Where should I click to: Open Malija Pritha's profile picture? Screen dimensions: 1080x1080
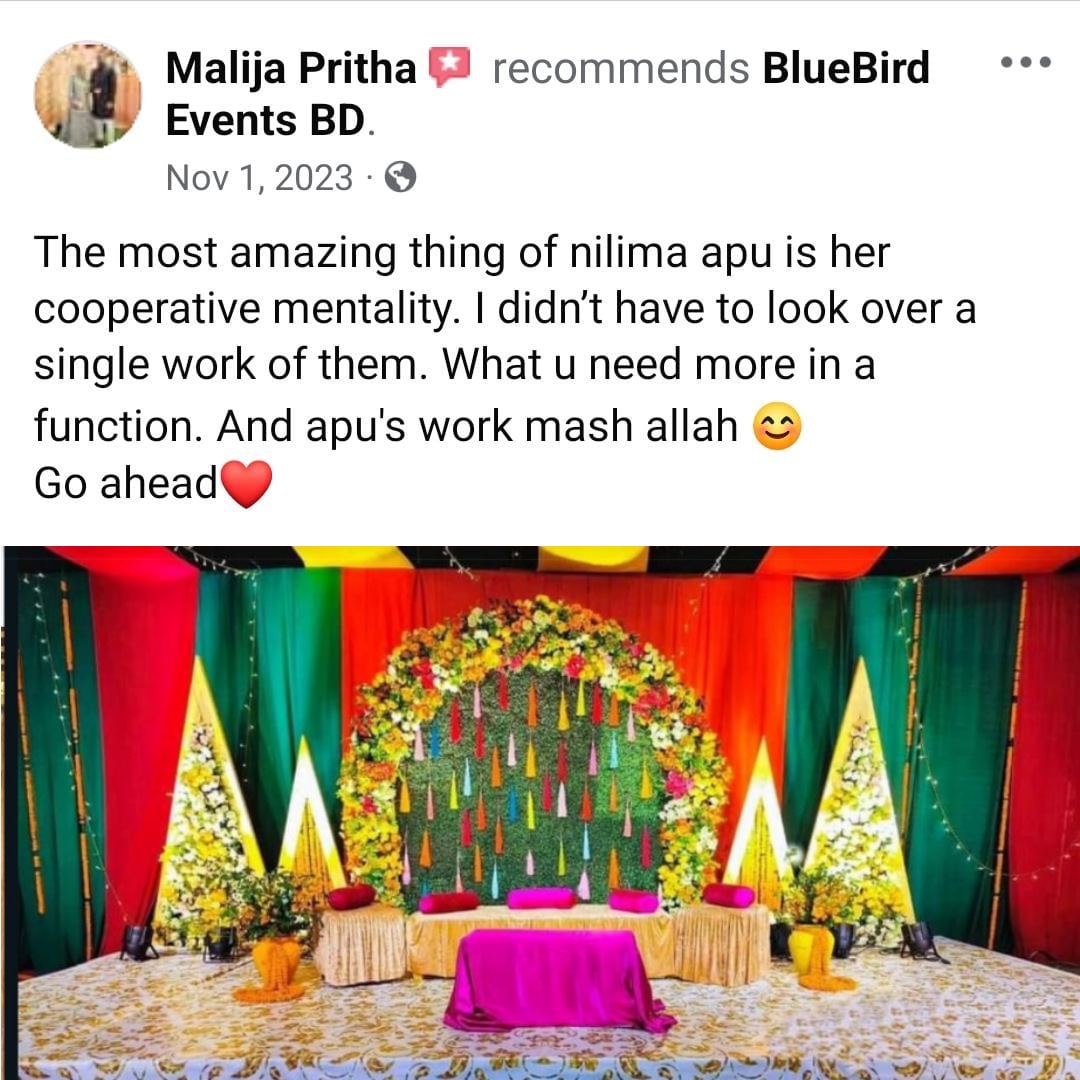pyautogui.click(x=87, y=95)
